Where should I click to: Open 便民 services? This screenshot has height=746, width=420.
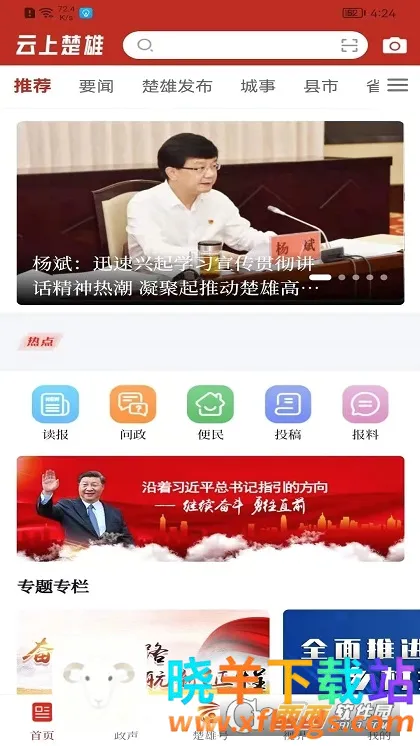pos(210,412)
